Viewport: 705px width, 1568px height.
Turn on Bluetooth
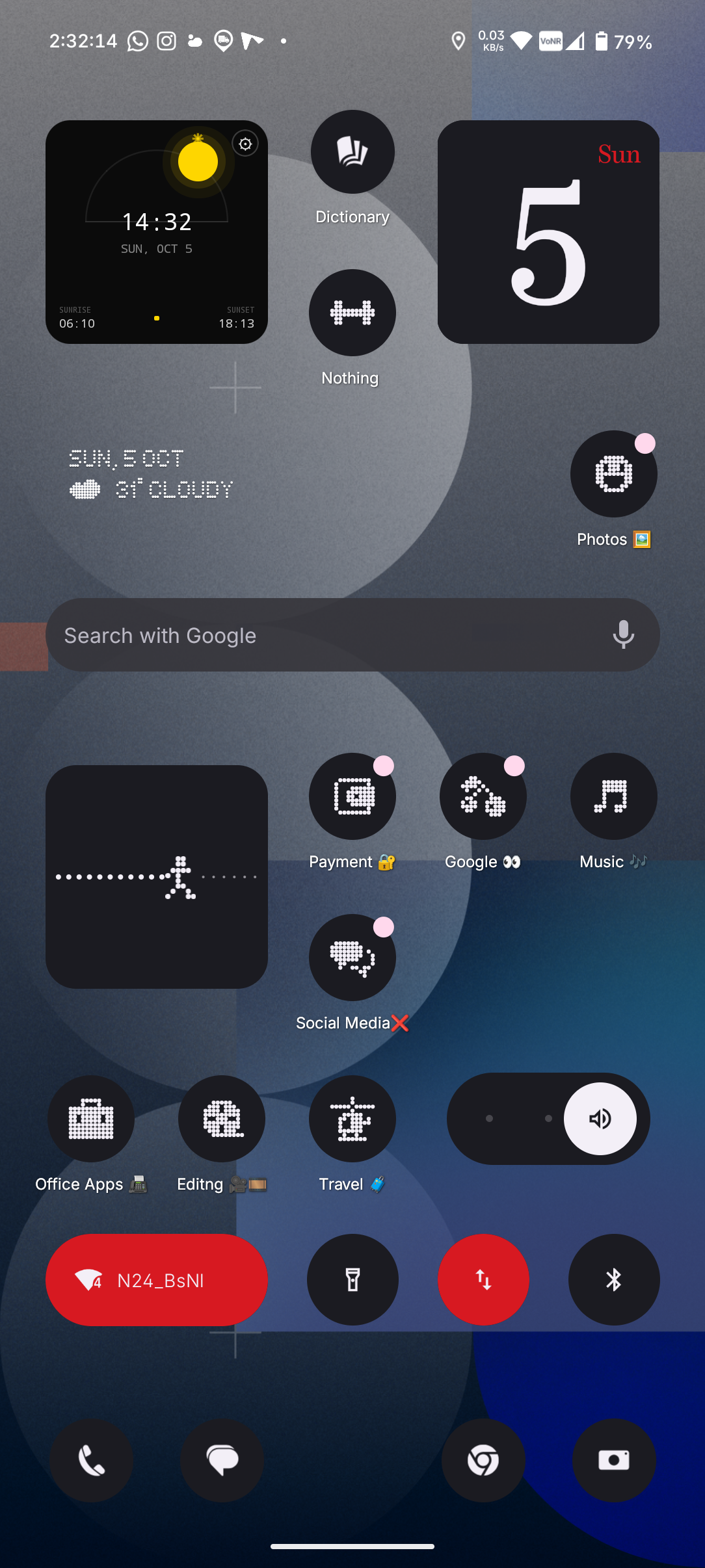[613, 1280]
